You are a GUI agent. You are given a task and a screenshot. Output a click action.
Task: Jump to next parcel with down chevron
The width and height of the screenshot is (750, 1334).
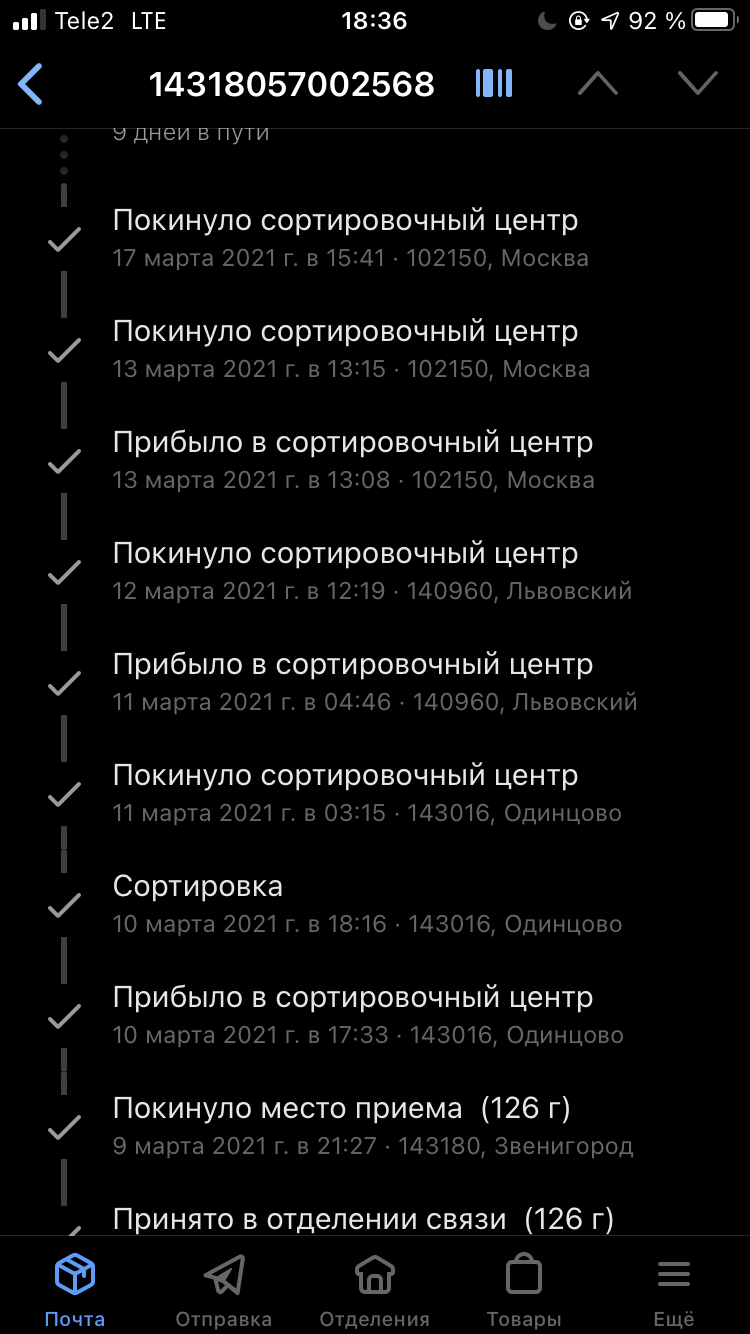tap(698, 84)
